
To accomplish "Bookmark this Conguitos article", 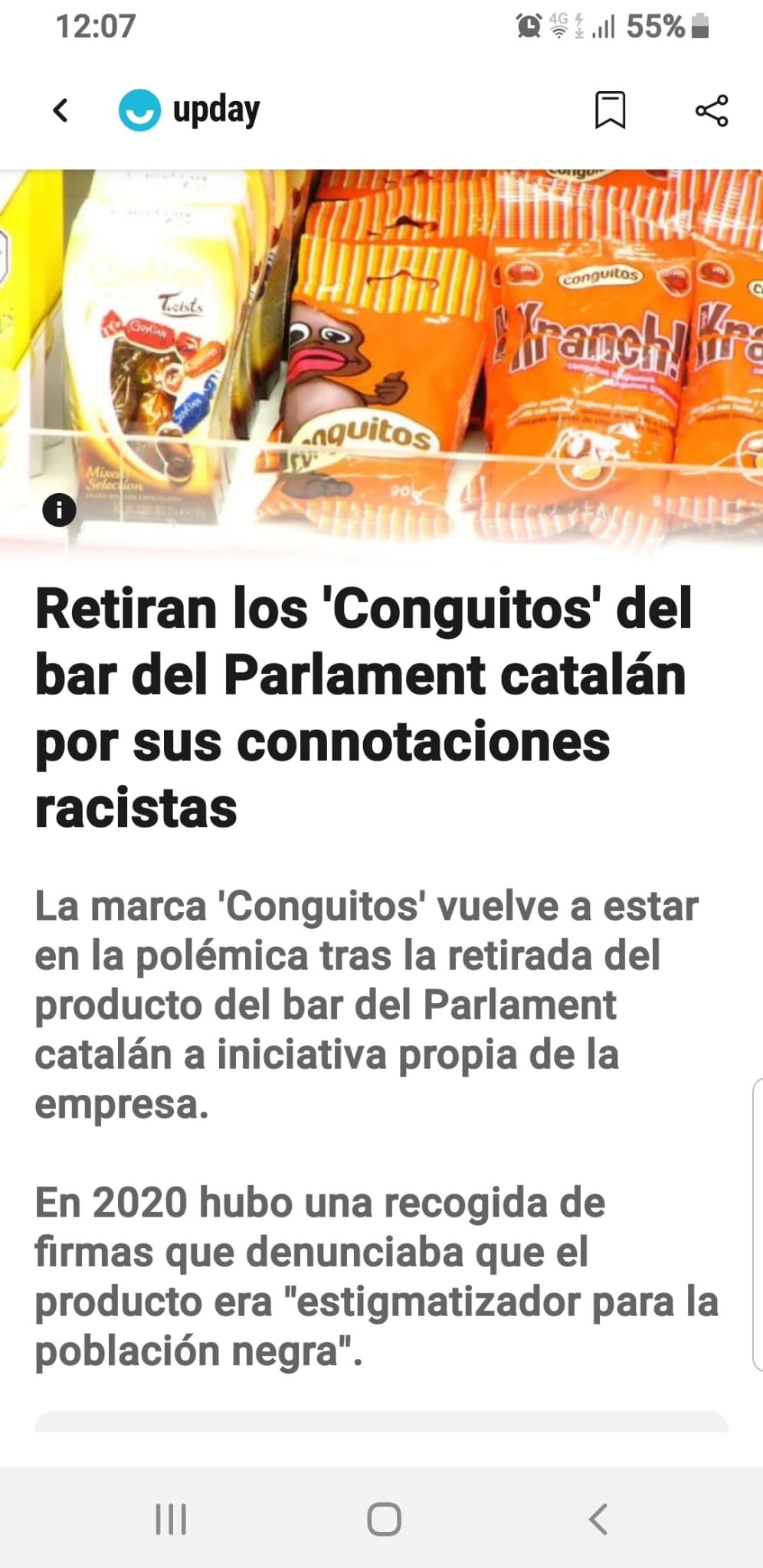I will click(x=610, y=110).
